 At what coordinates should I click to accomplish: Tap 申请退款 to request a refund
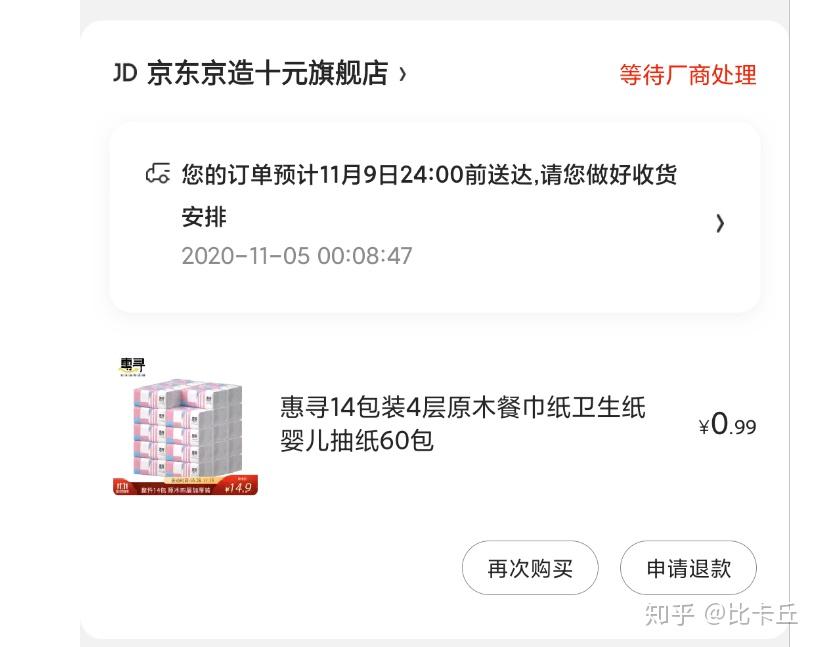[688, 569]
